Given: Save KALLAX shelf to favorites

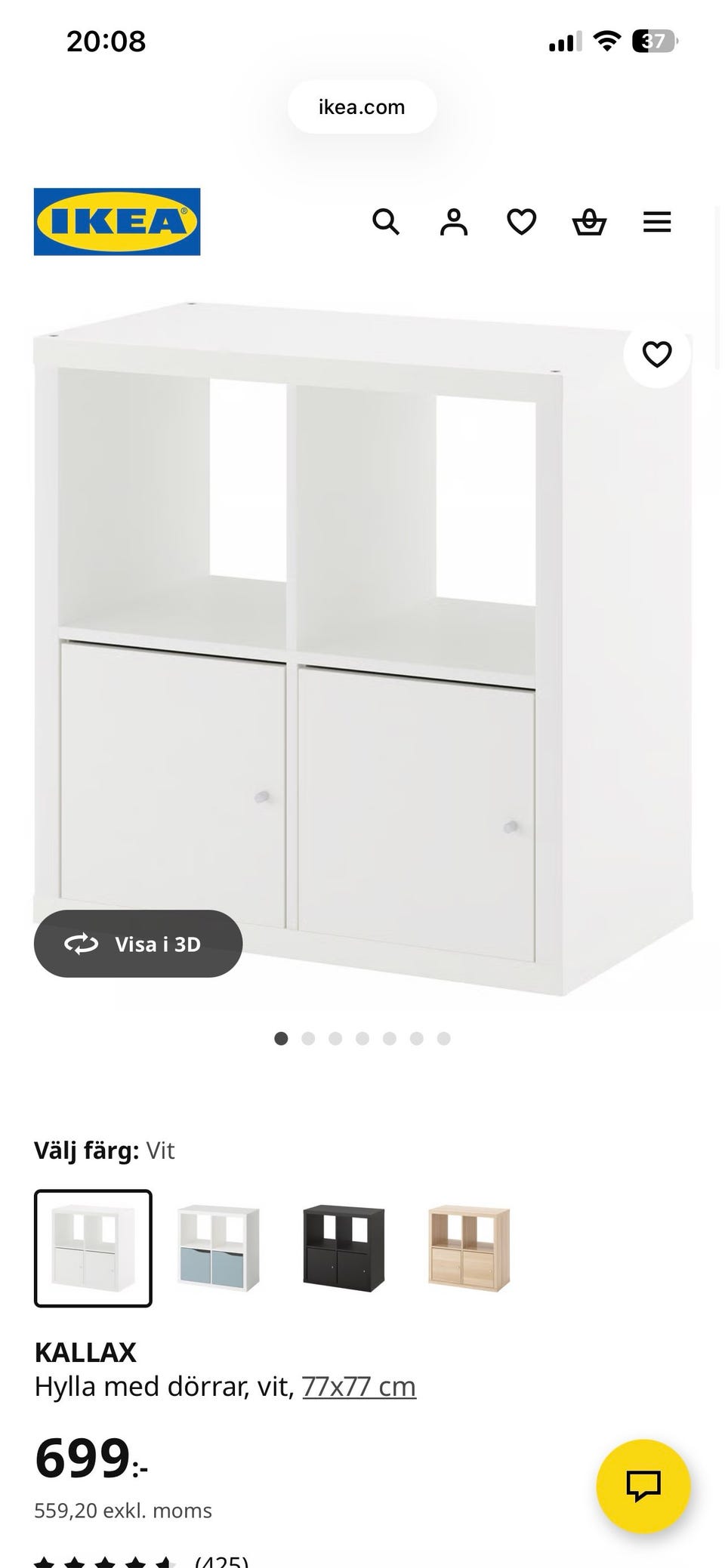Looking at the screenshot, I should [x=656, y=354].
